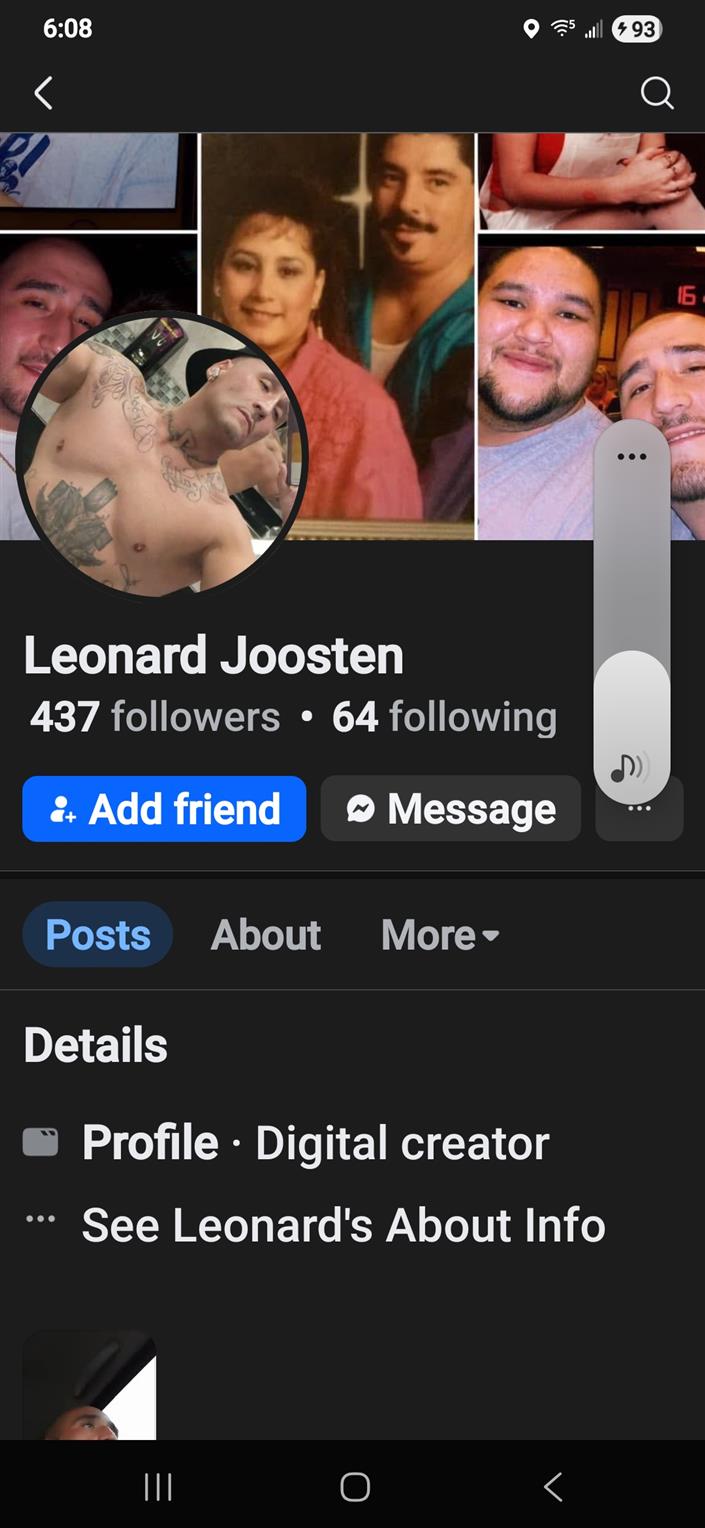Select the Posts tab

coord(98,935)
